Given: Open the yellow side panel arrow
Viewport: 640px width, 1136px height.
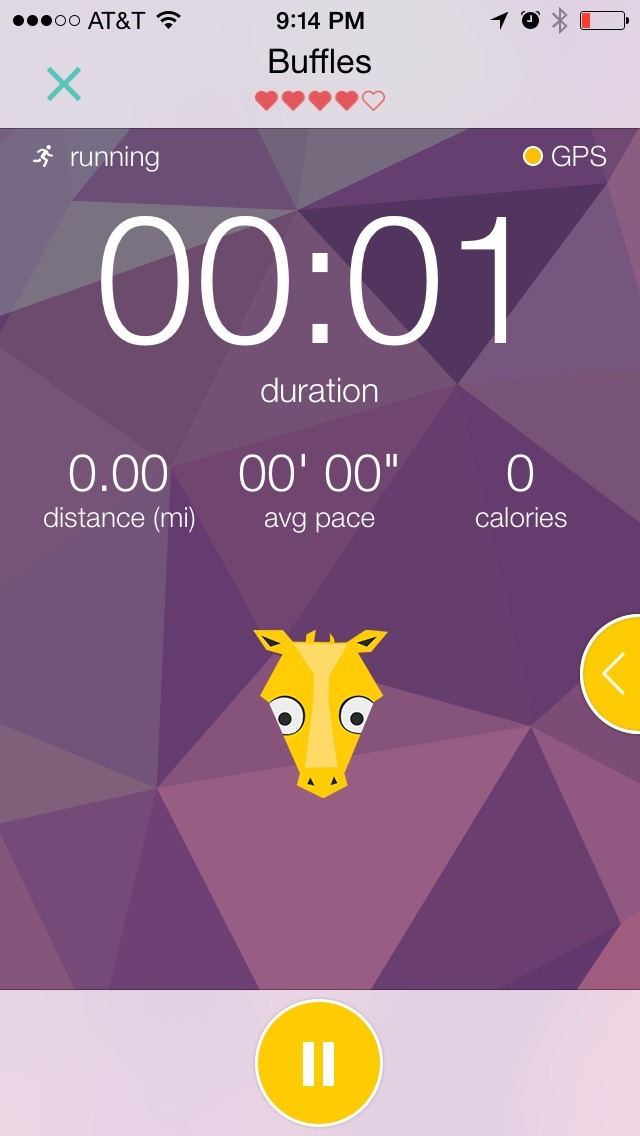Looking at the screenshot, I should pos(614,675).
